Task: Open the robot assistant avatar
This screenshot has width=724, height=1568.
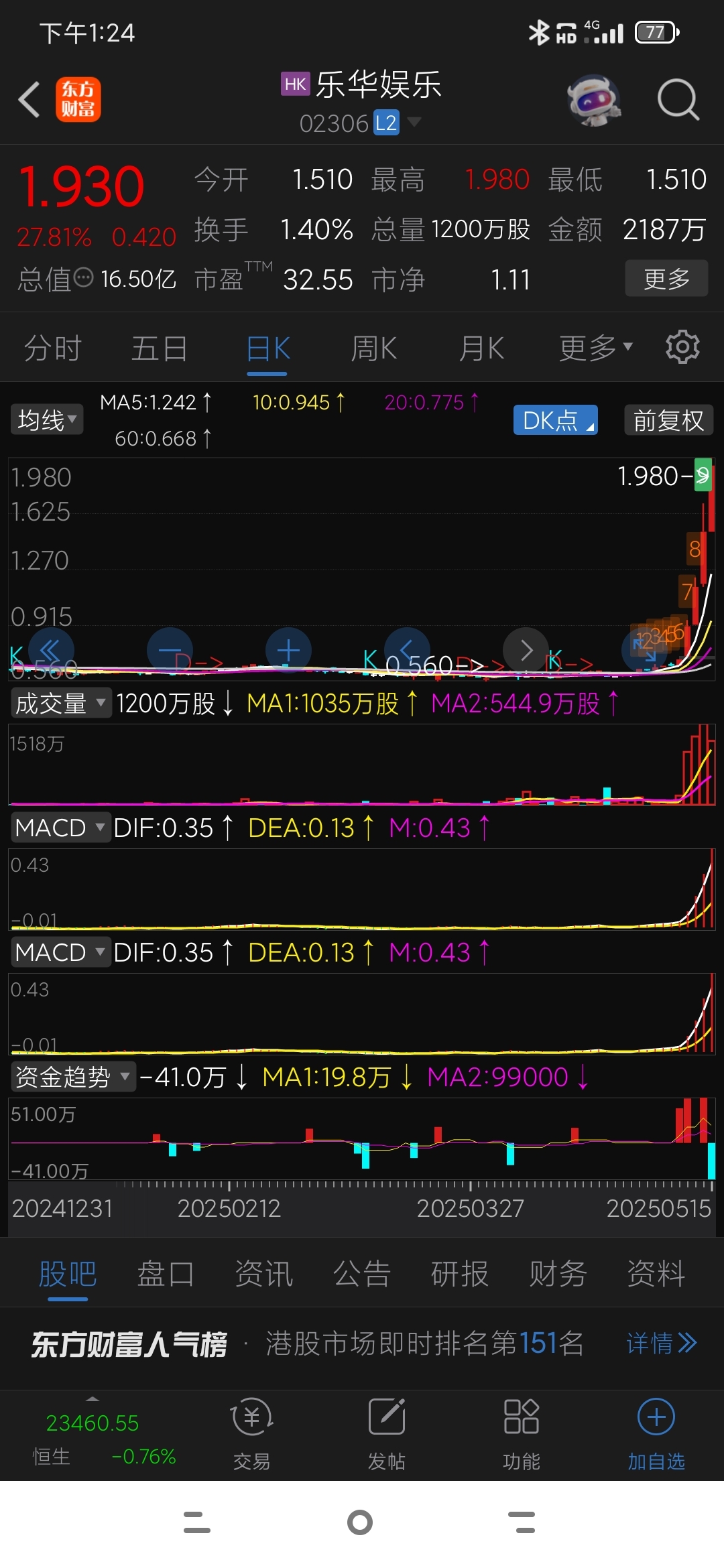Action: pyautogui.click(x=593, y=101)
